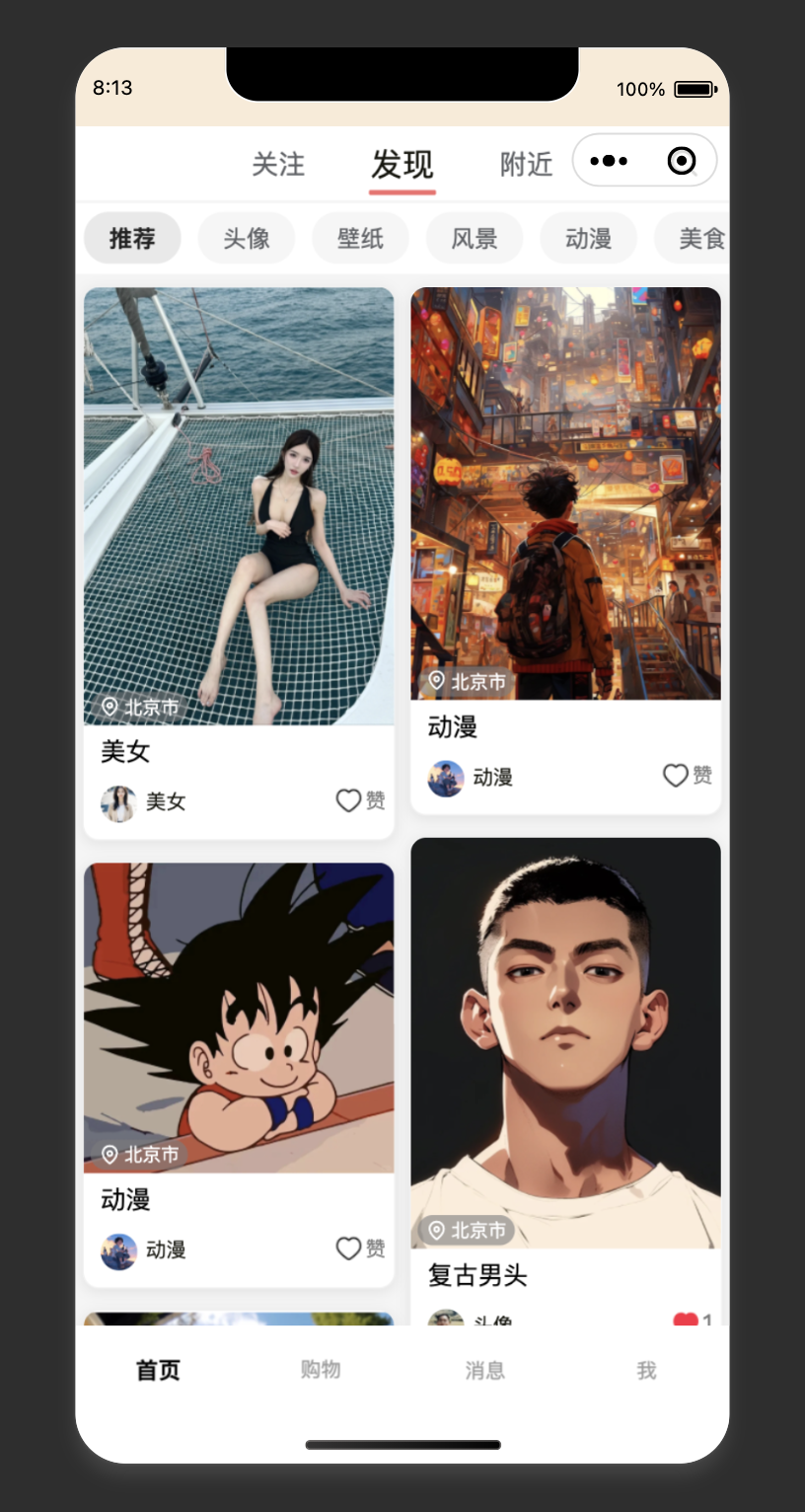Viewport: 805px width, 1512px height.
Task: Open the 动漫 post with the lantern-lit street
Action: tap(565, 493)
